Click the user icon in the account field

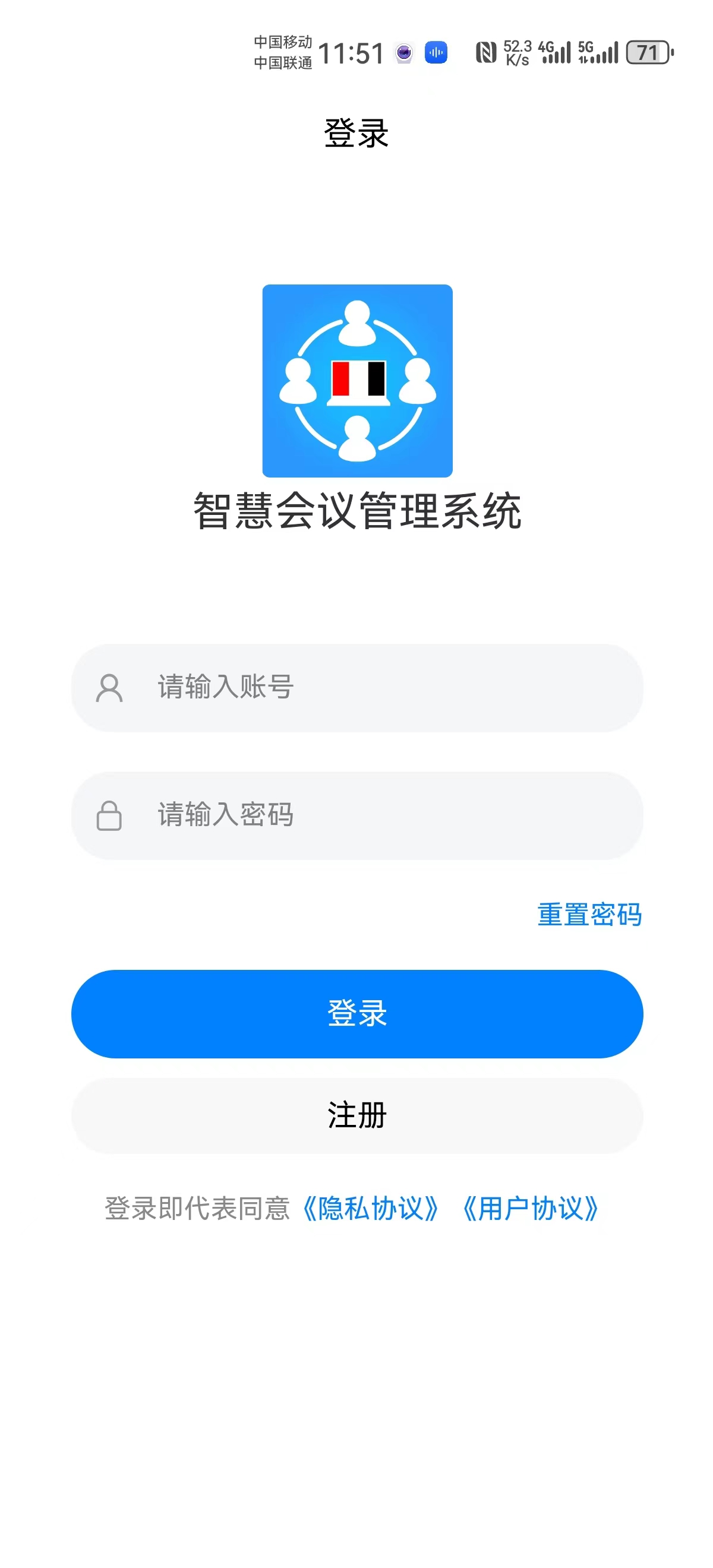coord(109,687)
